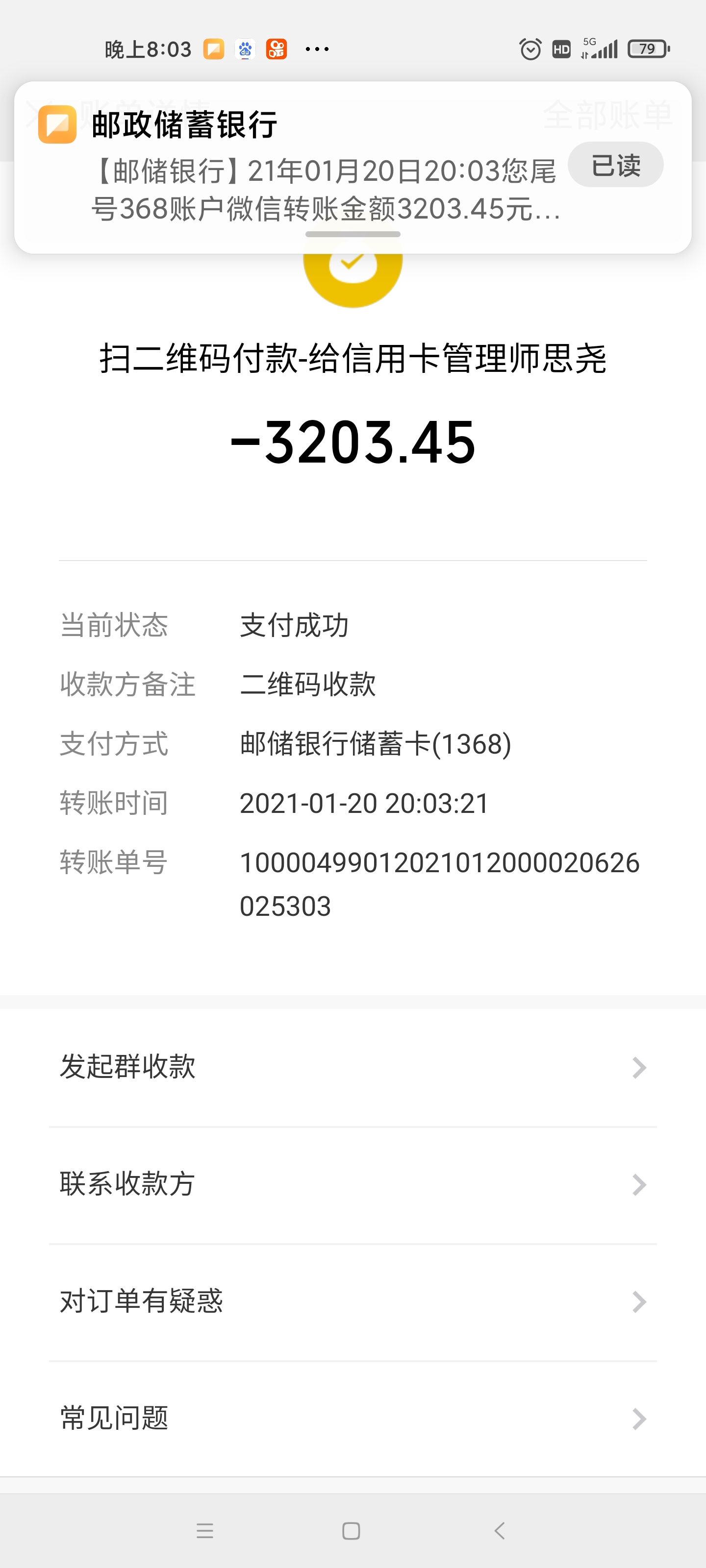Image resolution: width=706 pixels, height=1568 pixels.
Task: Select 对订单有疑惑 option
Action: pyautogui.click(x=353, y=1301)
